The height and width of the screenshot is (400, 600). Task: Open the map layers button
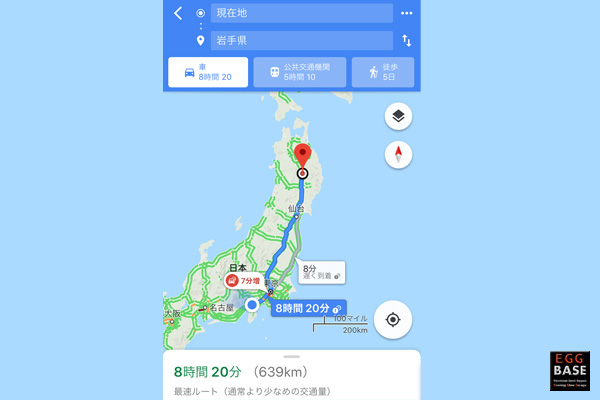tap(398, 116)
